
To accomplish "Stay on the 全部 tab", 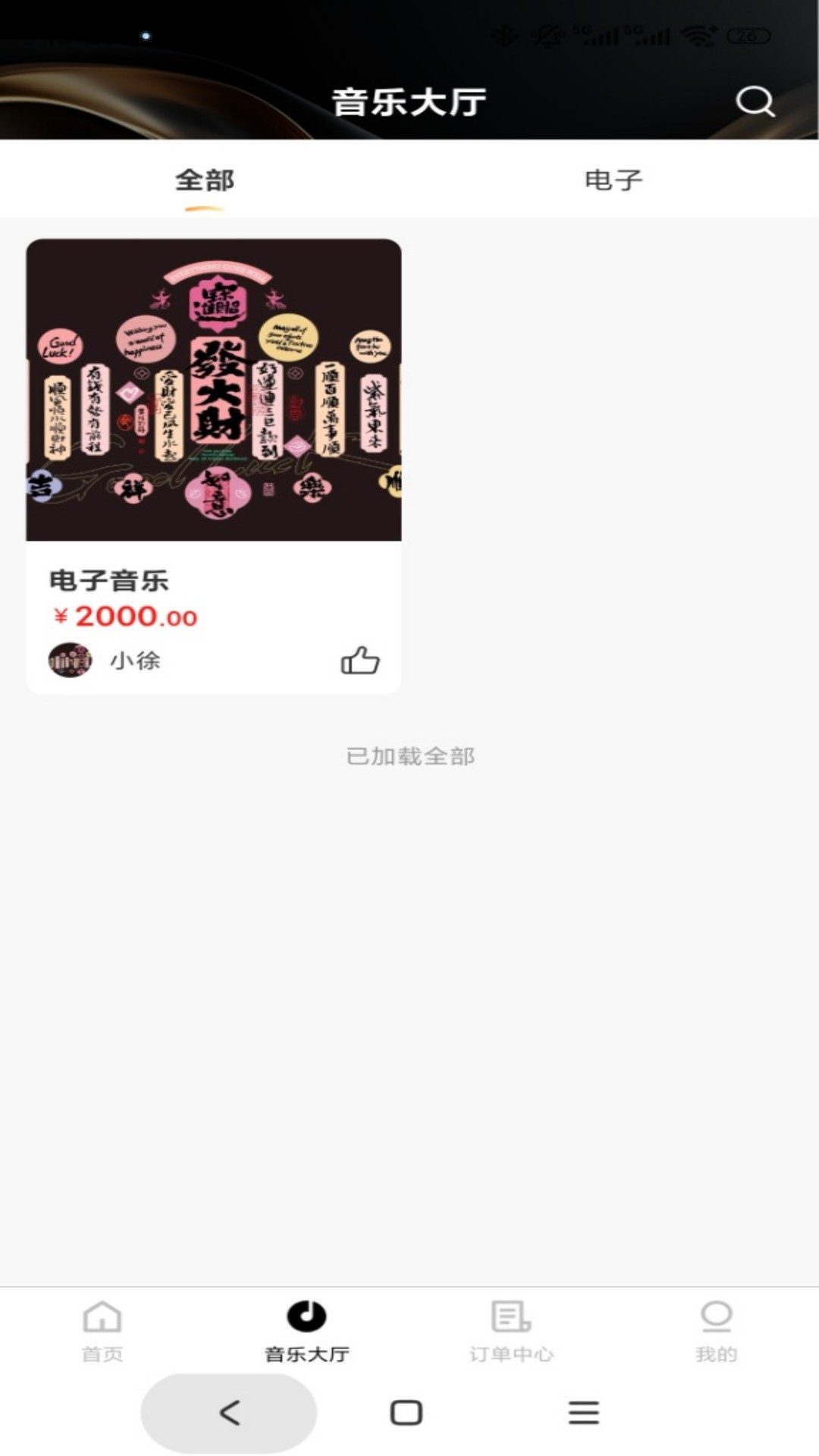I will tap(204, 180).
